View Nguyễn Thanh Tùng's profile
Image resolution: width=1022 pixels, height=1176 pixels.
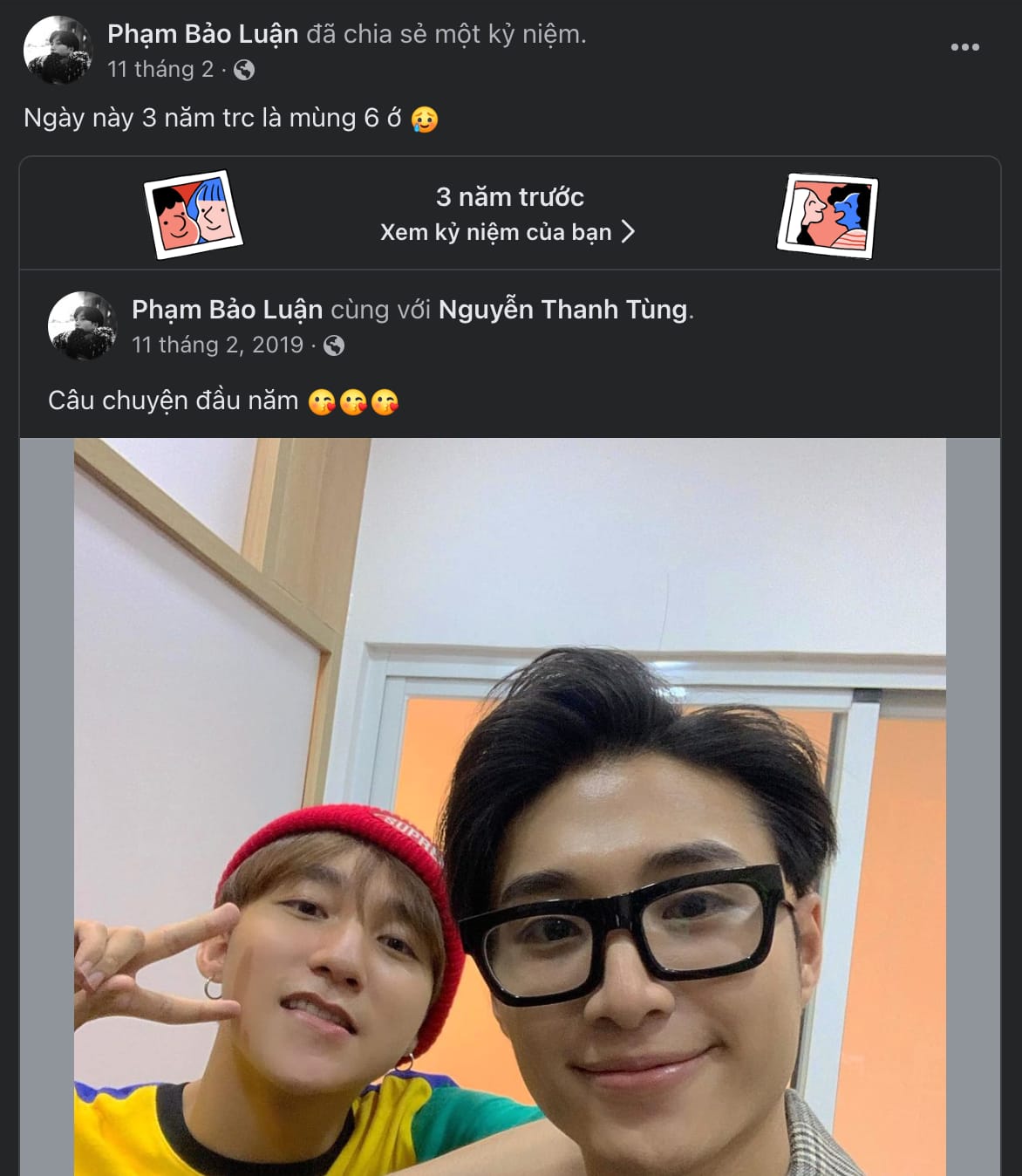tap(562, 310)
